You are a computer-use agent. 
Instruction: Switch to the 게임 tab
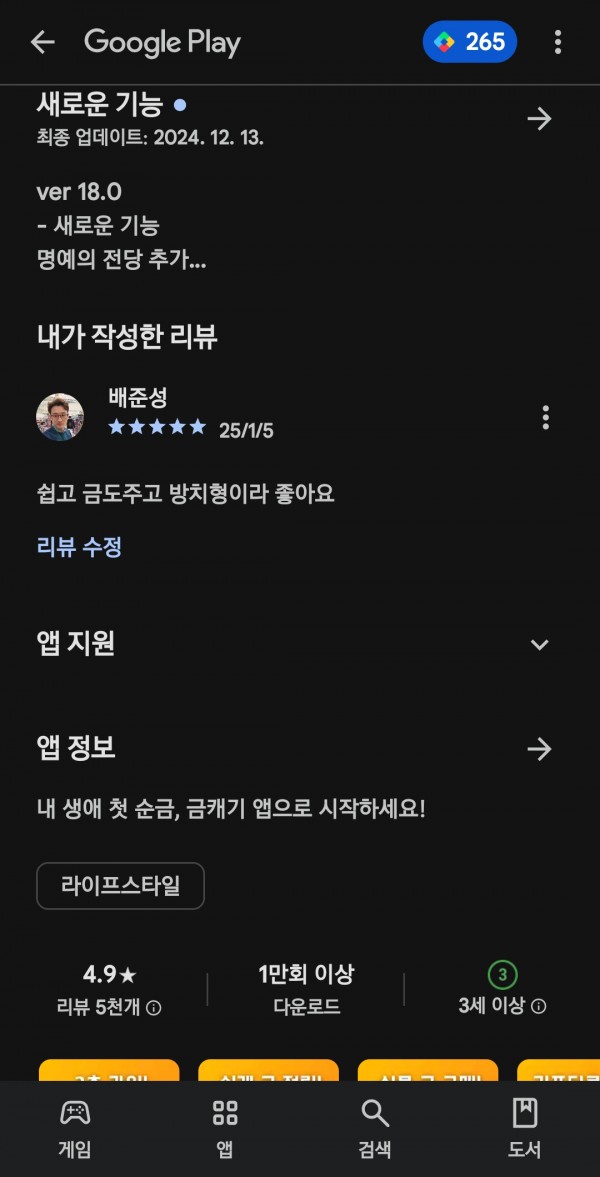pyautogui.click(x=75, y=1129)
